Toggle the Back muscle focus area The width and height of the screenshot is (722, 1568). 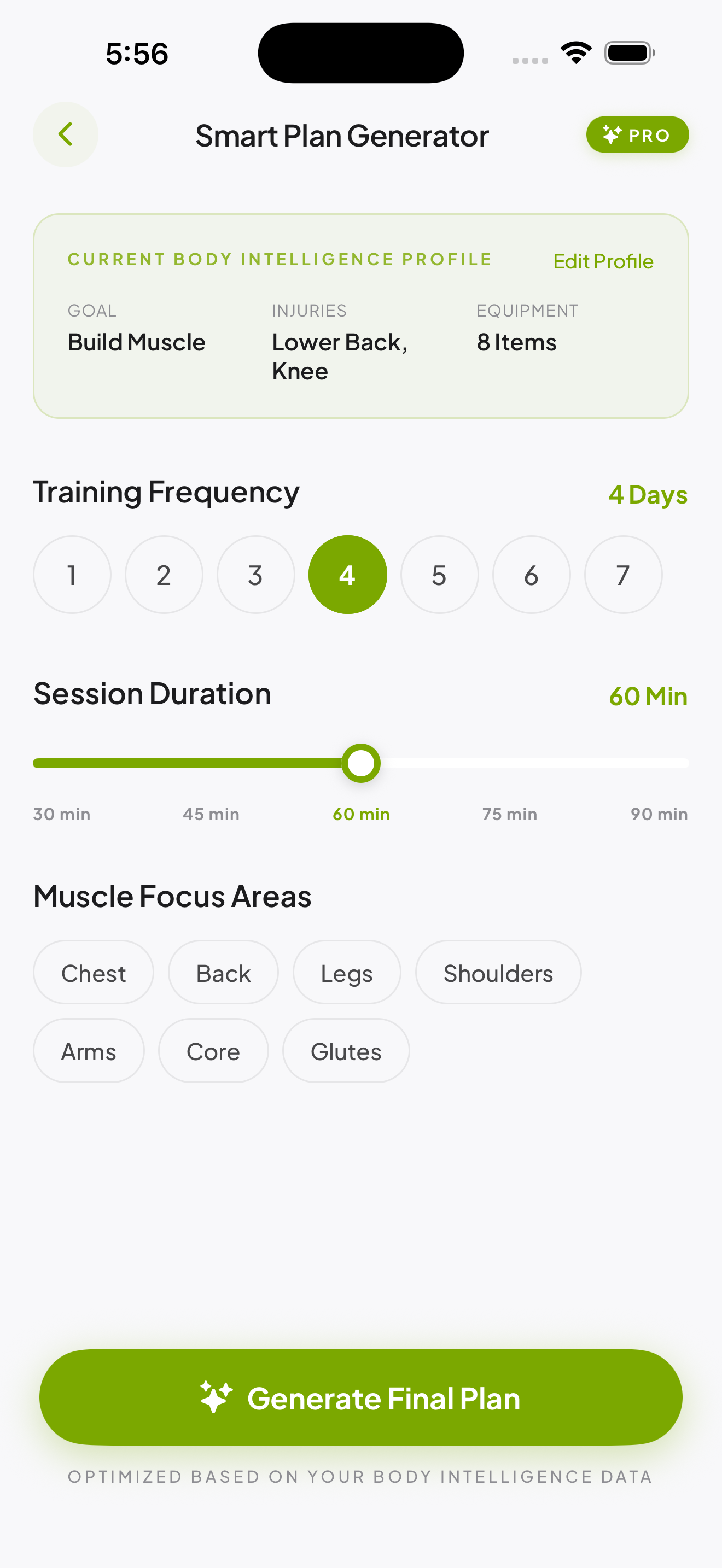coord(223,972)
